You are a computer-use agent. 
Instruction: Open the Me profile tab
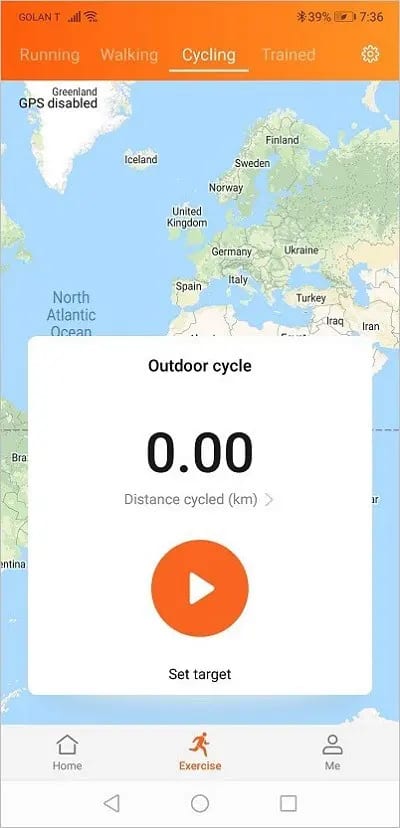click(332, 752)
